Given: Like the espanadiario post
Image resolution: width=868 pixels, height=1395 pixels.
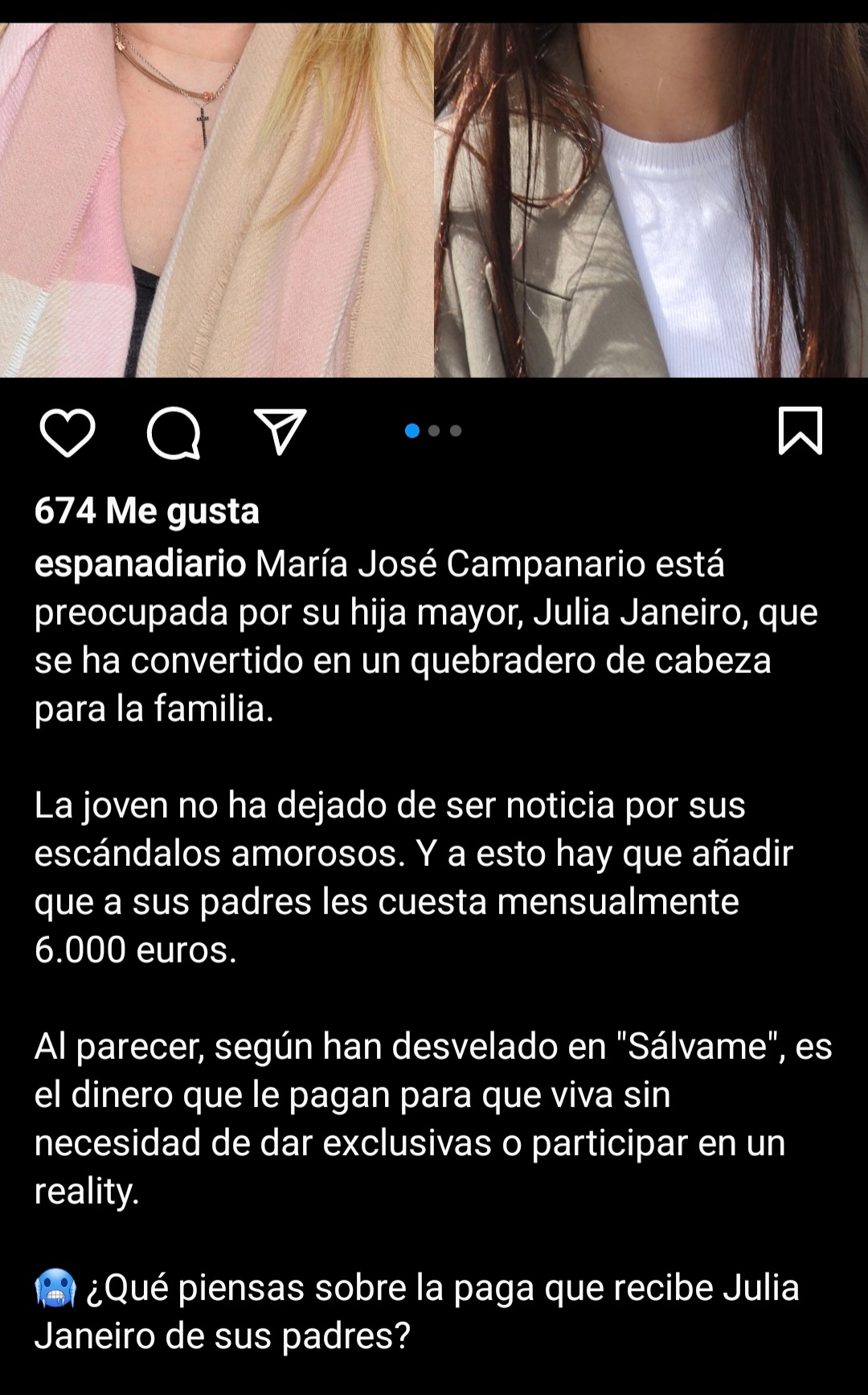Looking at the screenshot, I should [68, 432].
